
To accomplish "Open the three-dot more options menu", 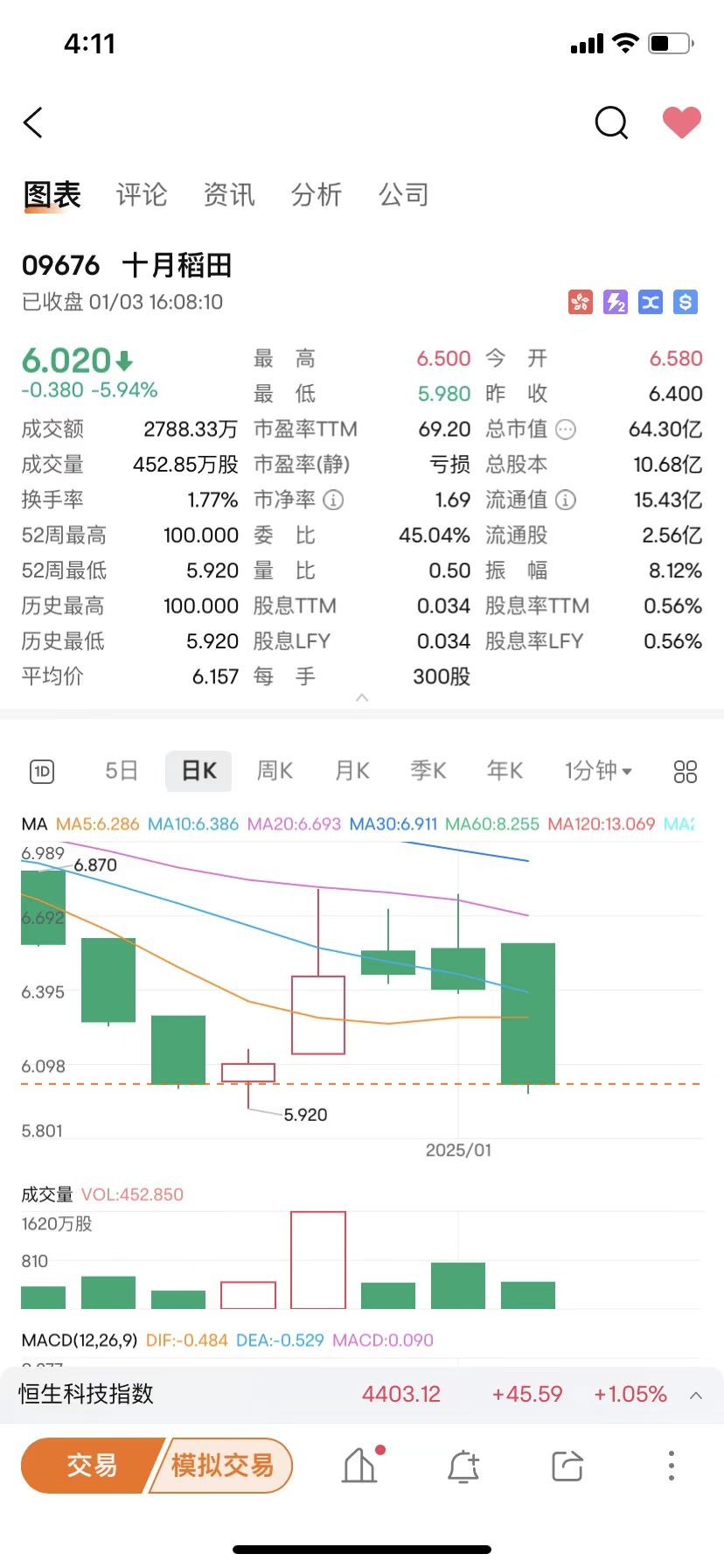I will pyautogui.click(x=672, y=1466).
